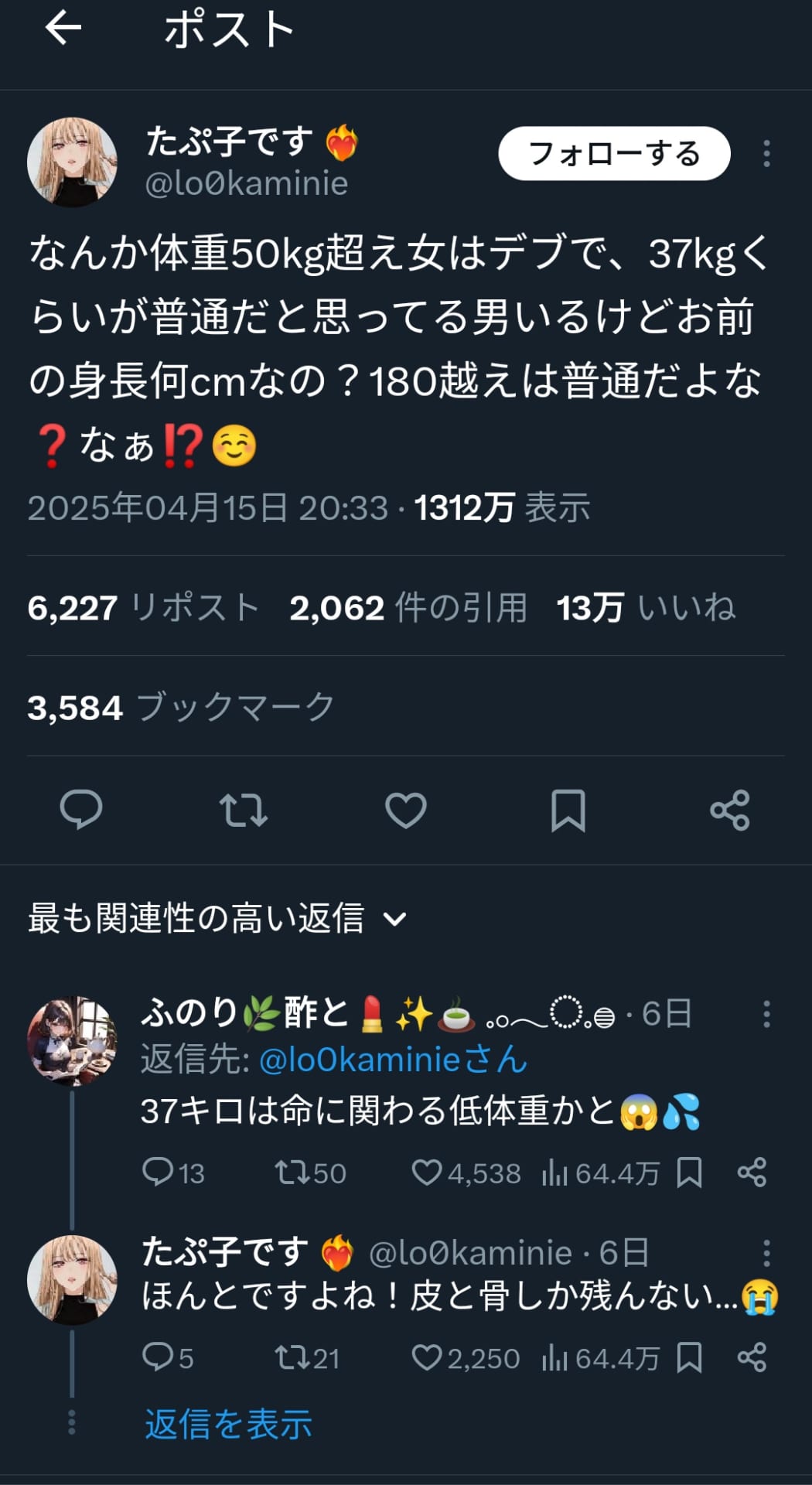The width and height of the screenshot is (812, 1485).
Task: Open overflow menu next to フォローする
Action: pyautogui.click(x=766, y=154)
